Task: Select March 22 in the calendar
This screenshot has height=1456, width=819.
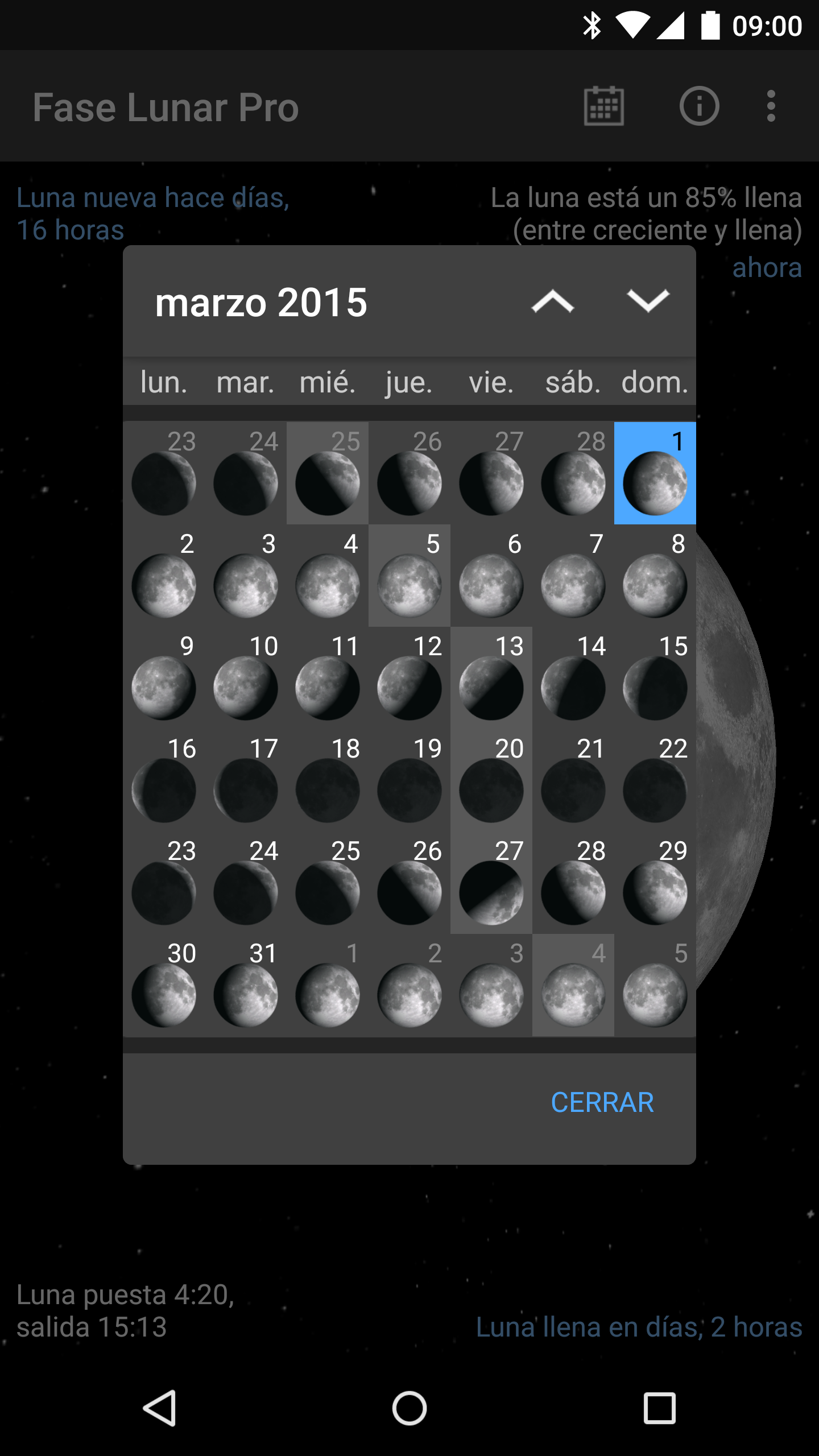Action: coord(655,780)
